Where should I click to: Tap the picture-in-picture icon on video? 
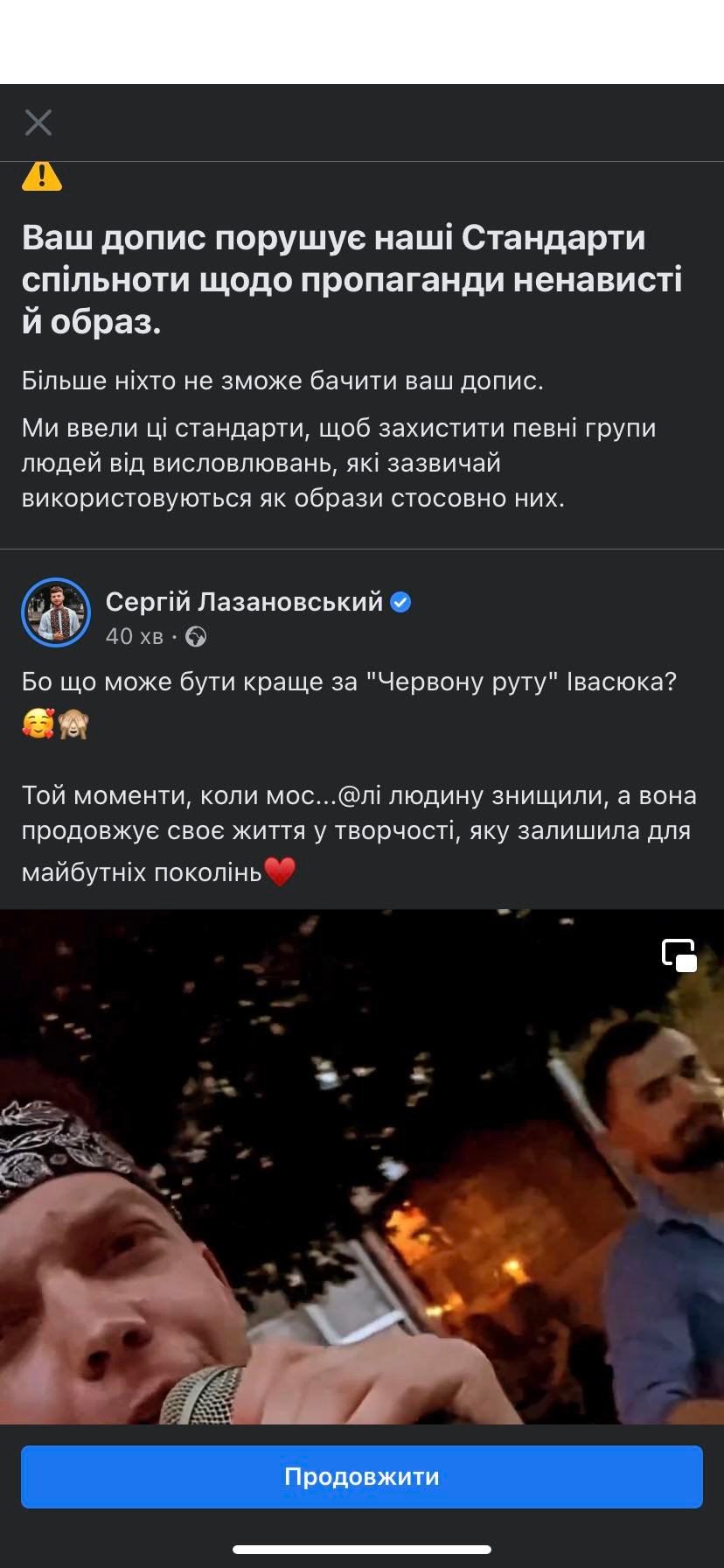coord(679,955)
